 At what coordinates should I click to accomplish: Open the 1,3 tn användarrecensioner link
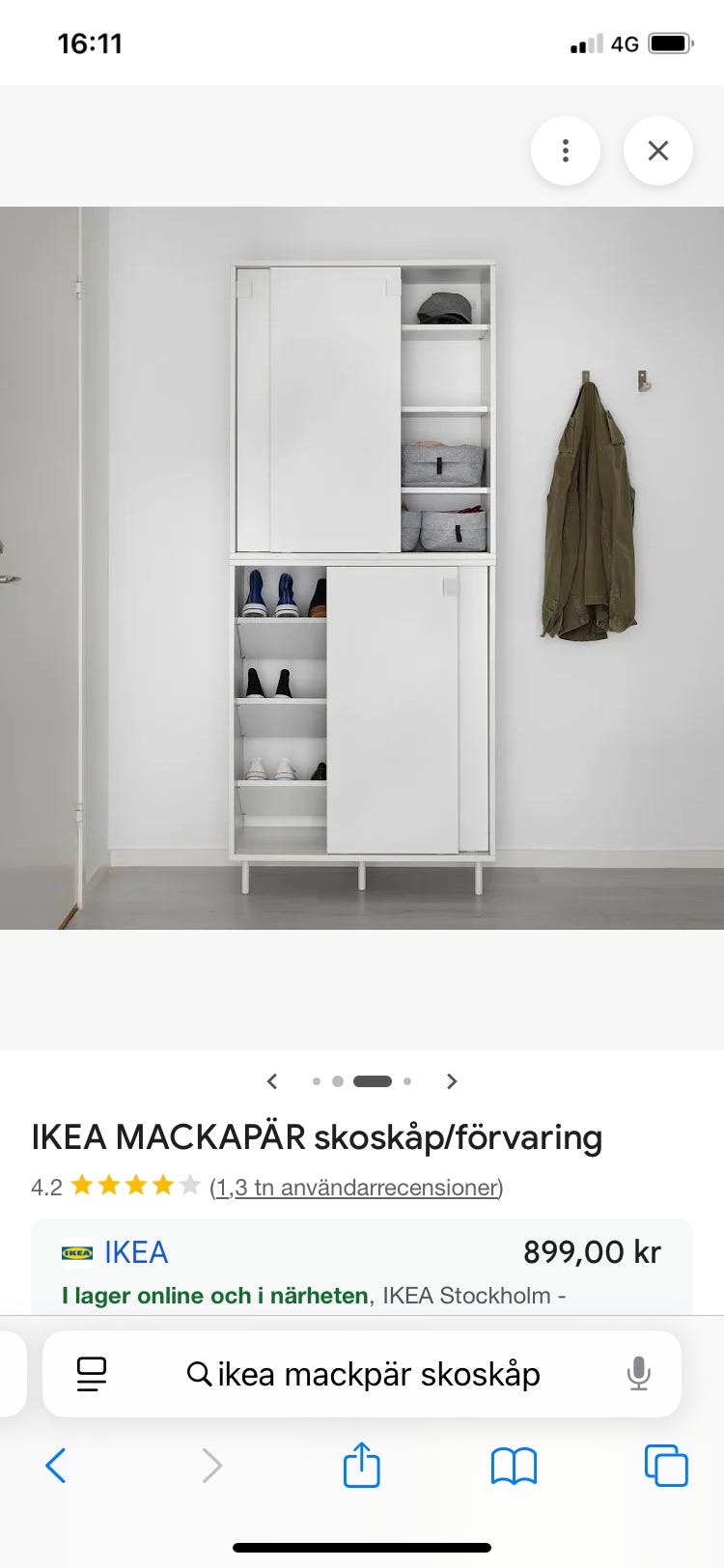[x=355, y=1187]
